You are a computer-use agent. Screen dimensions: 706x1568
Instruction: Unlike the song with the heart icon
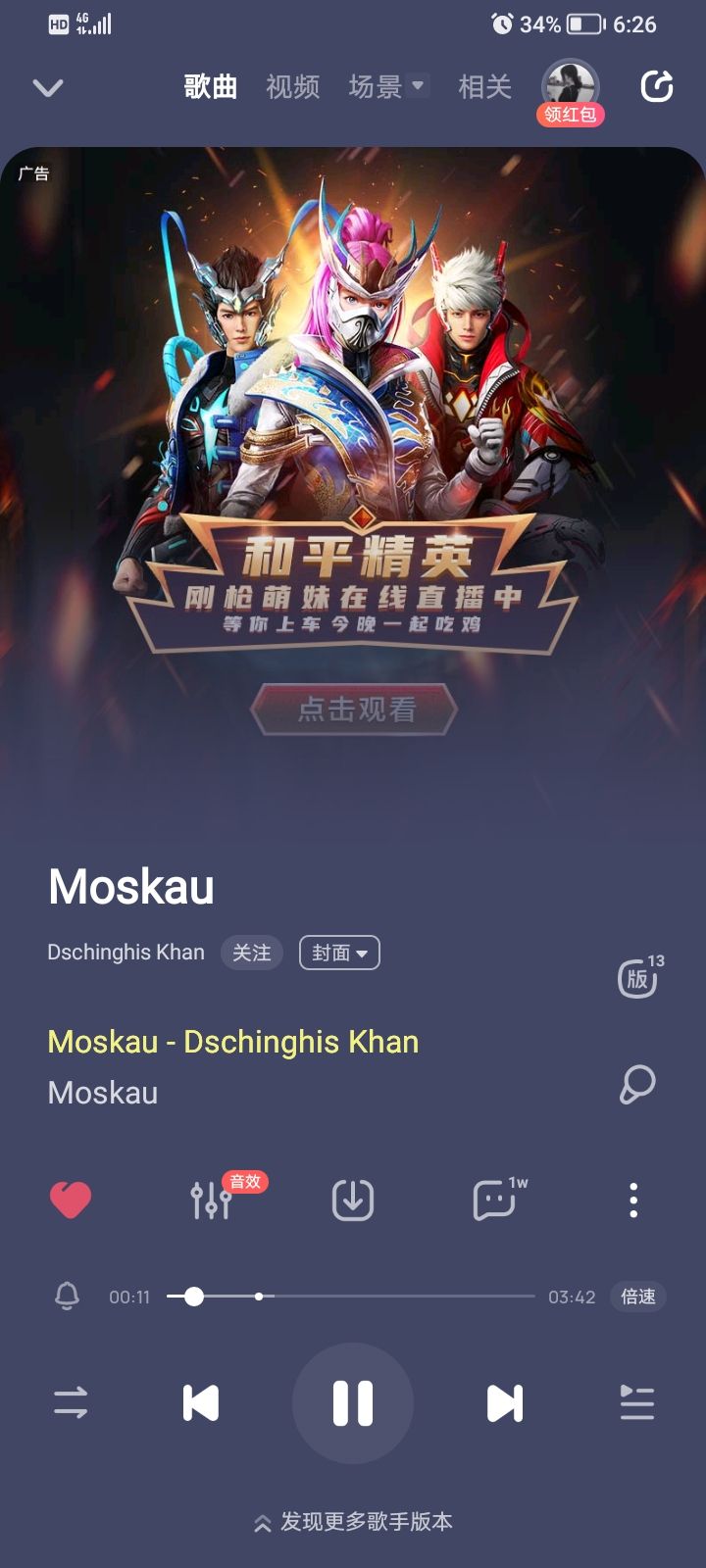pos(71,1200)
